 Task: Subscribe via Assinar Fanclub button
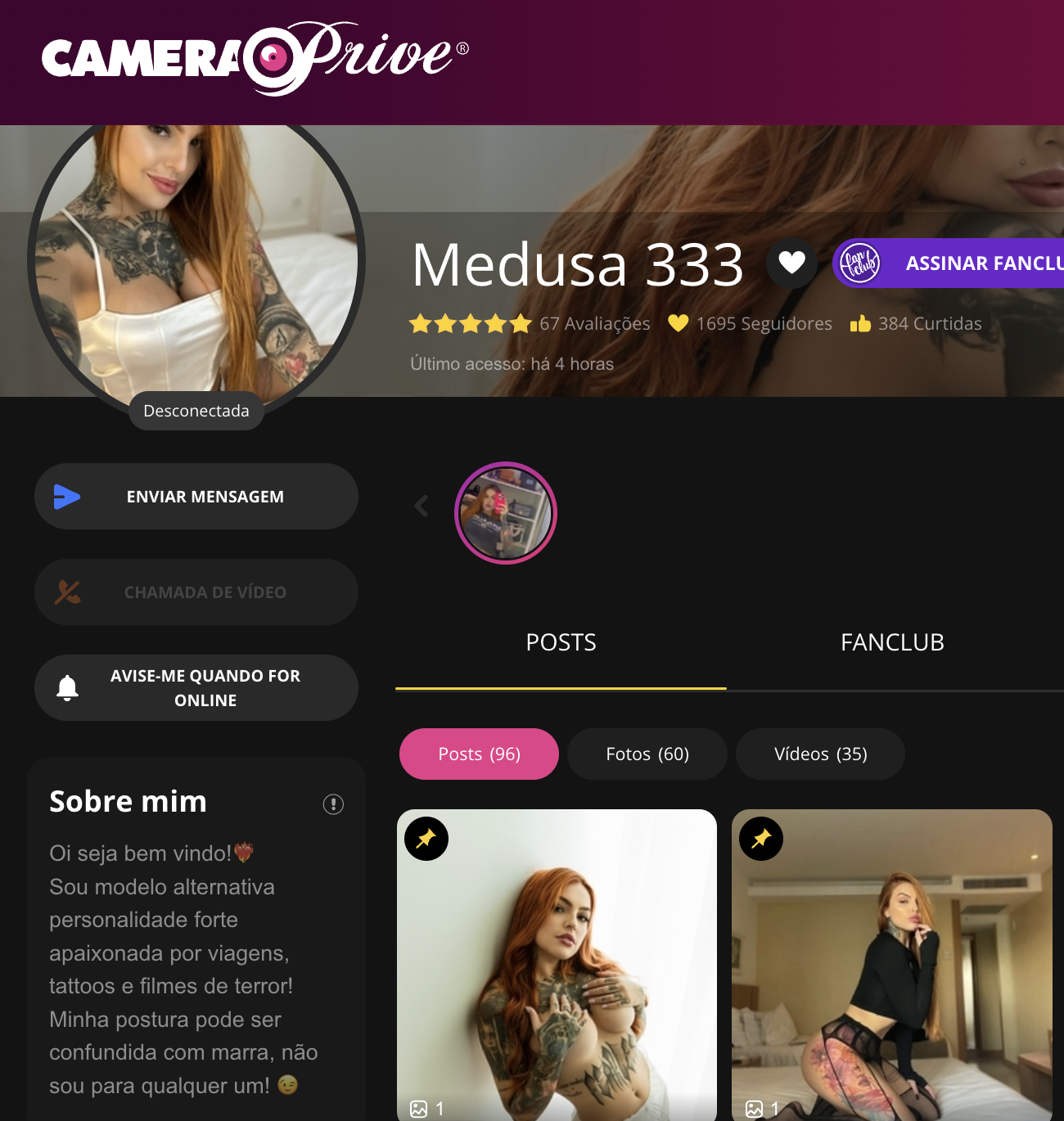coord(949,263)
